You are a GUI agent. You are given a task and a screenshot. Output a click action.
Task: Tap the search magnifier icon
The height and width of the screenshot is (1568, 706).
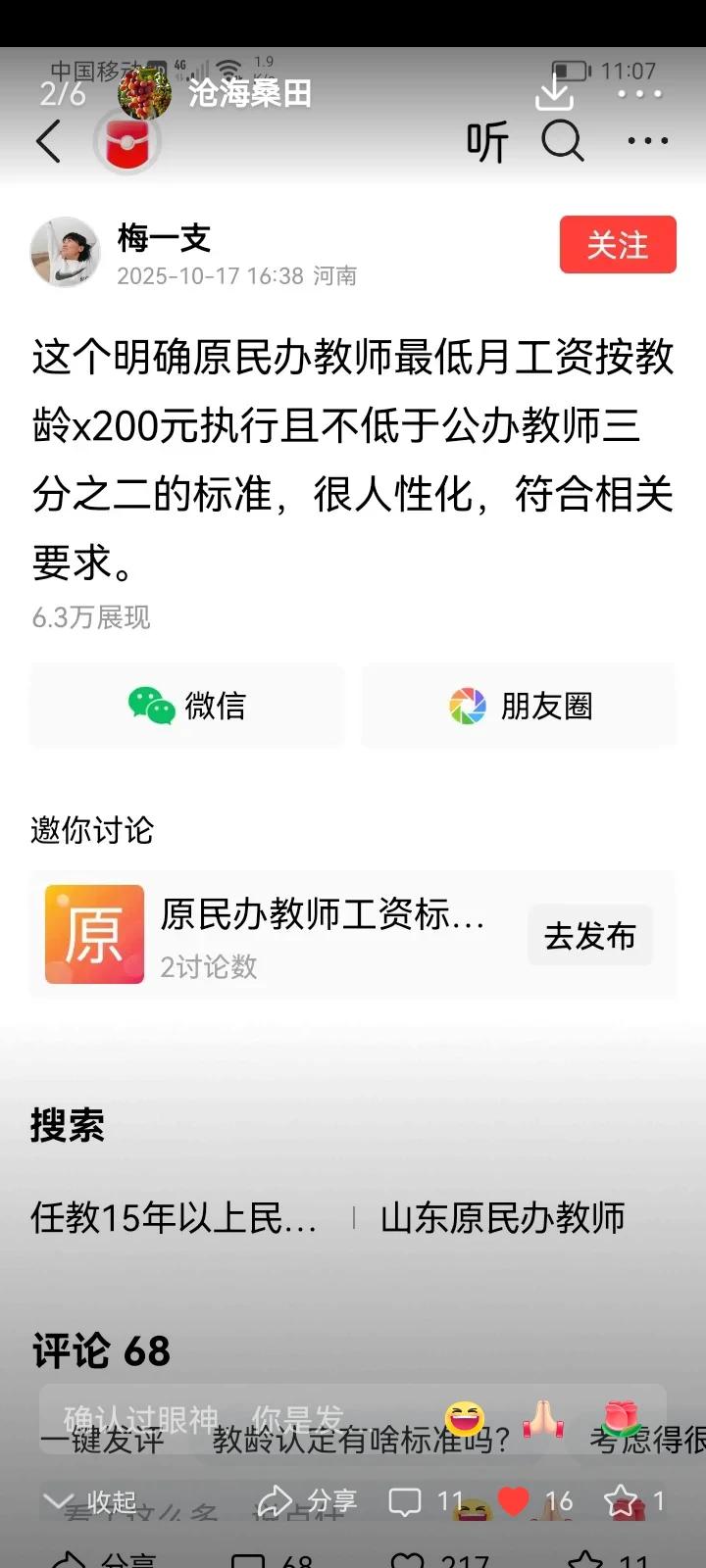[x=561, y=142]
